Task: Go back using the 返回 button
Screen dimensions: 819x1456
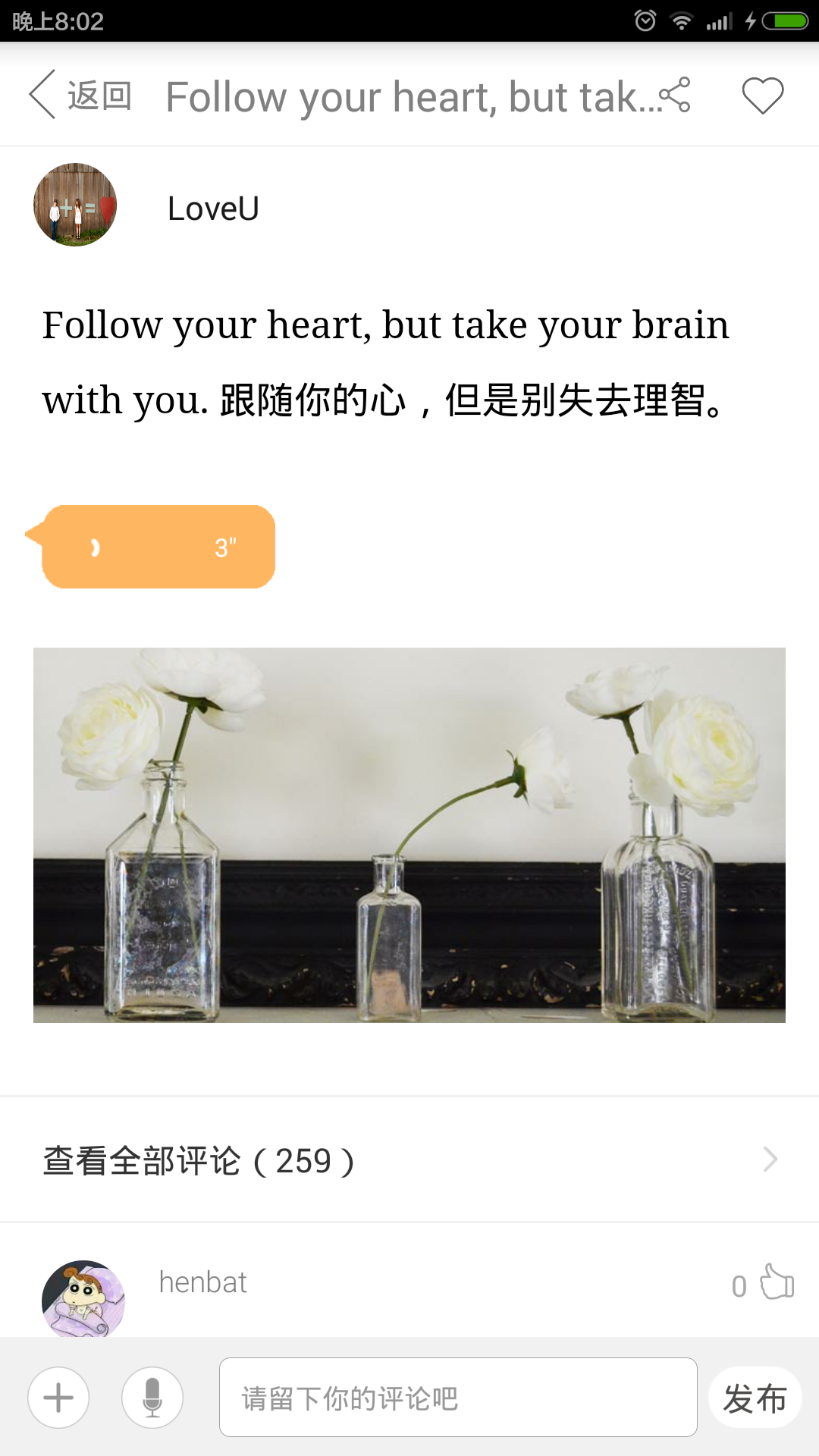Action: [x=80, y=96]
